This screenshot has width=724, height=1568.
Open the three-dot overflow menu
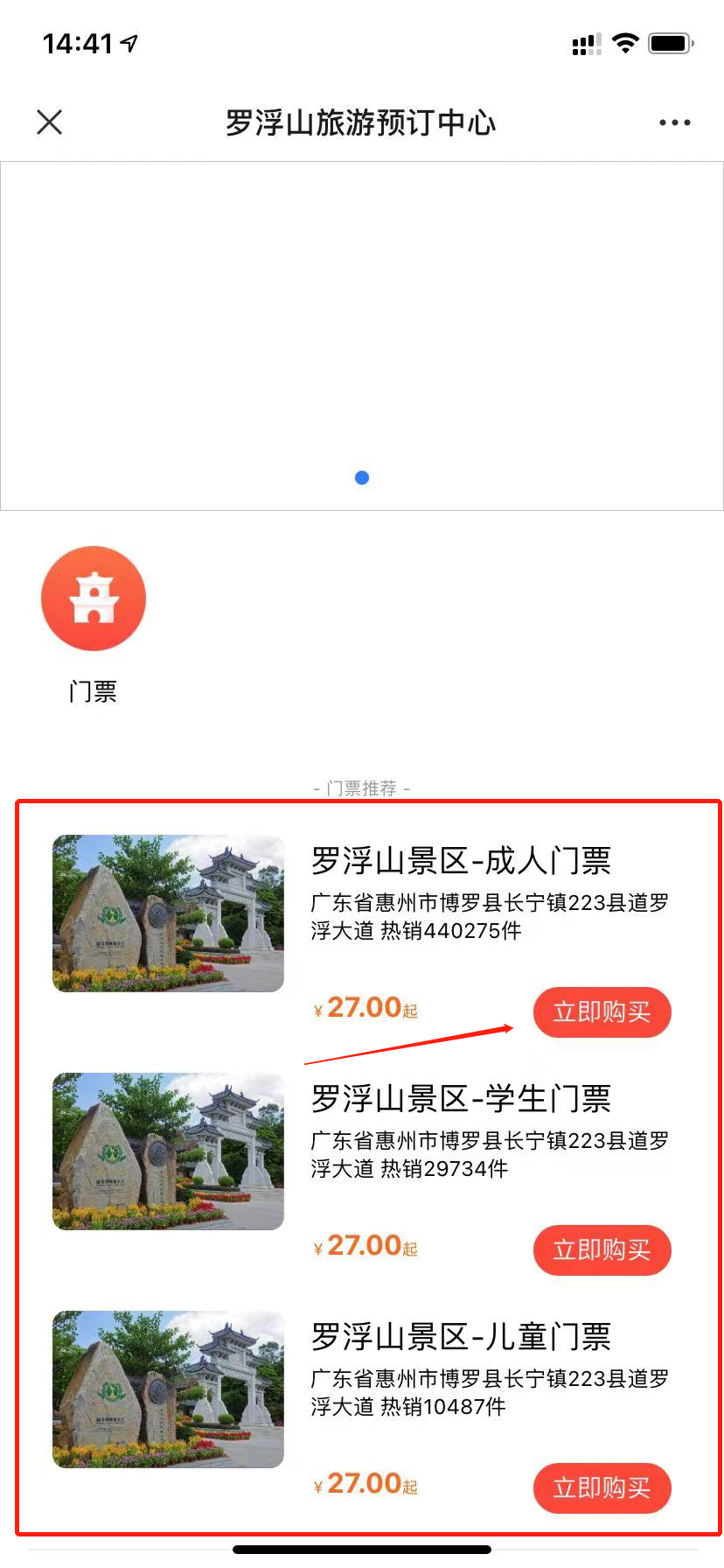(674, 122)
